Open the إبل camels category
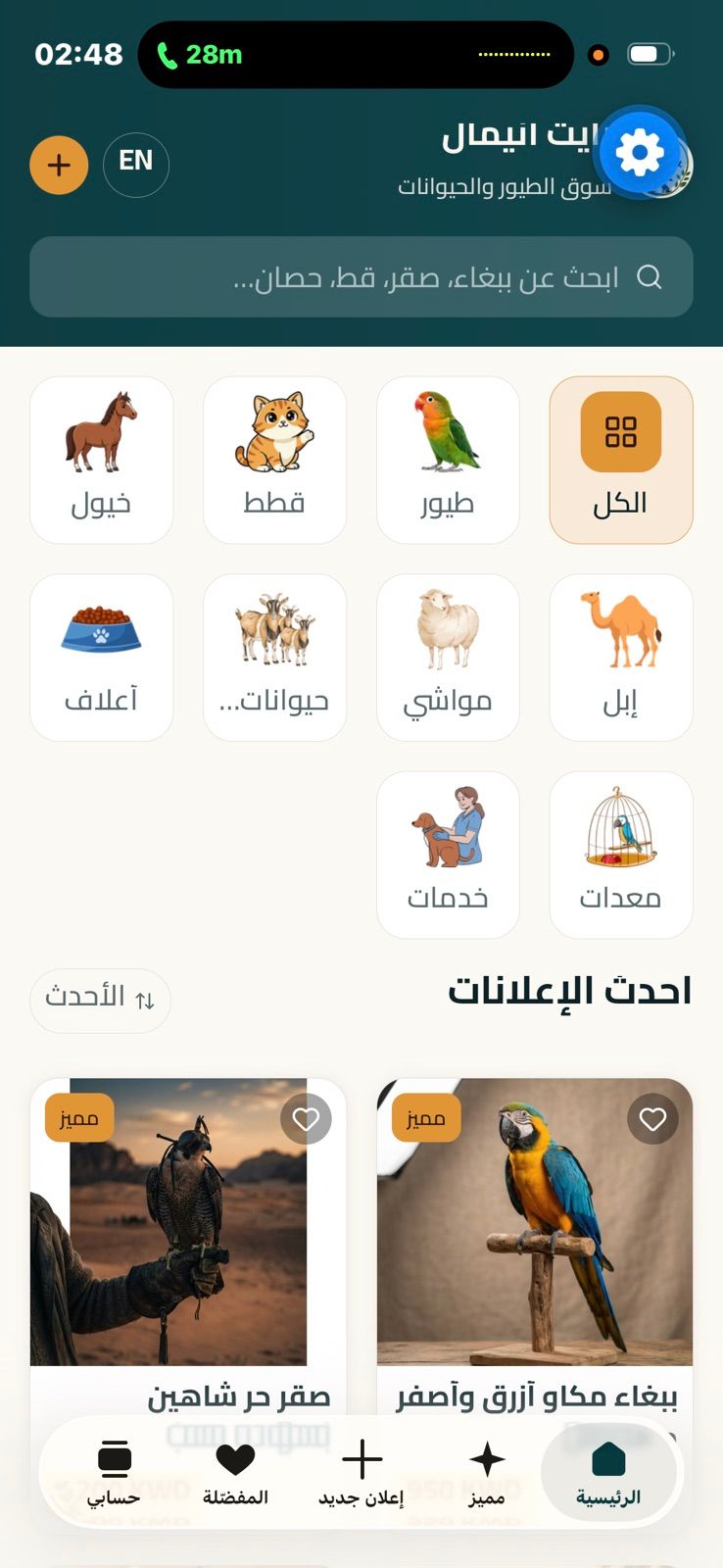The height and width of the screenshot is (1568, 723). [621, 658]
